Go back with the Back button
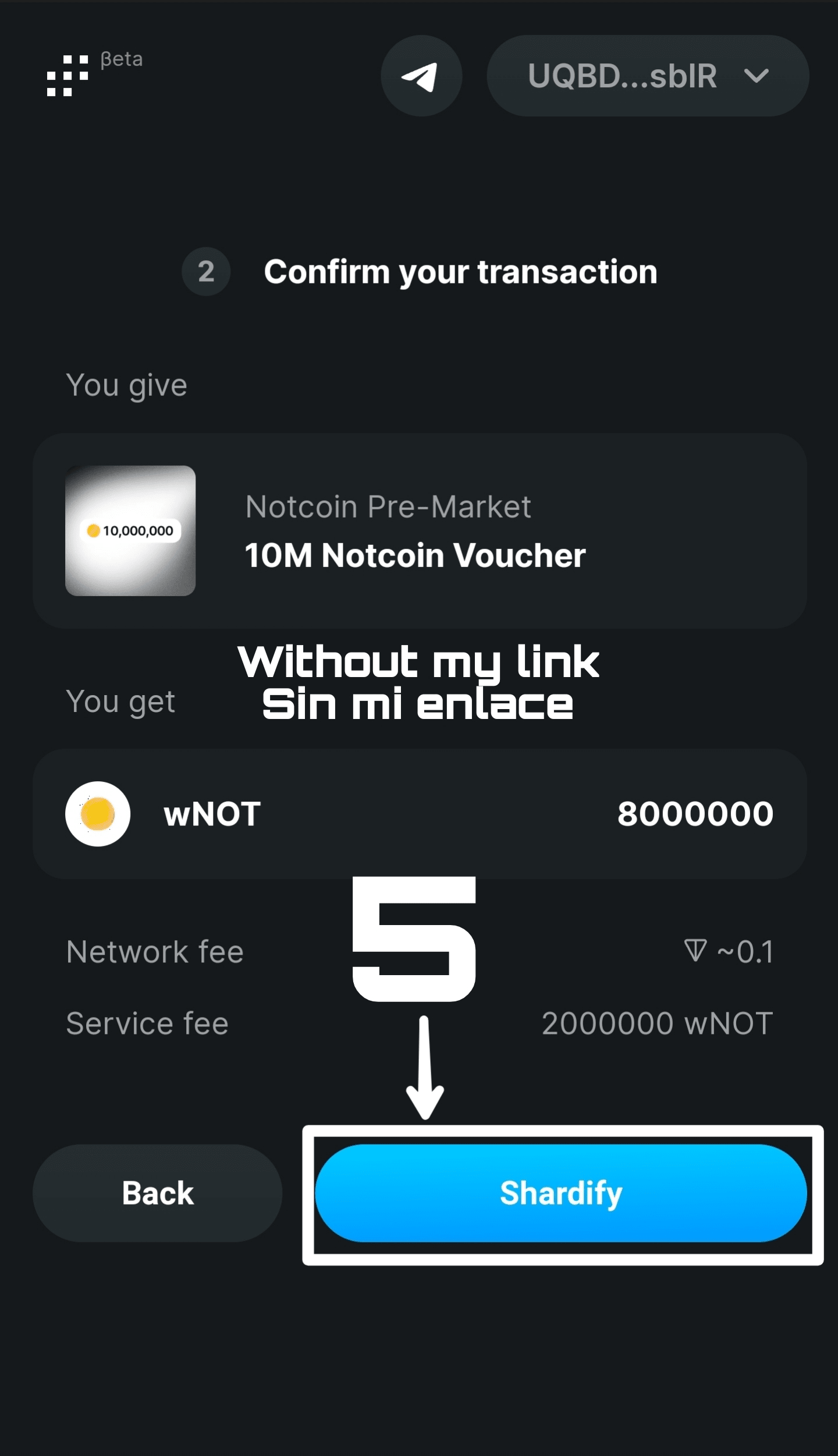This screenshot has height=1456, width=838. pos(157,1193)
